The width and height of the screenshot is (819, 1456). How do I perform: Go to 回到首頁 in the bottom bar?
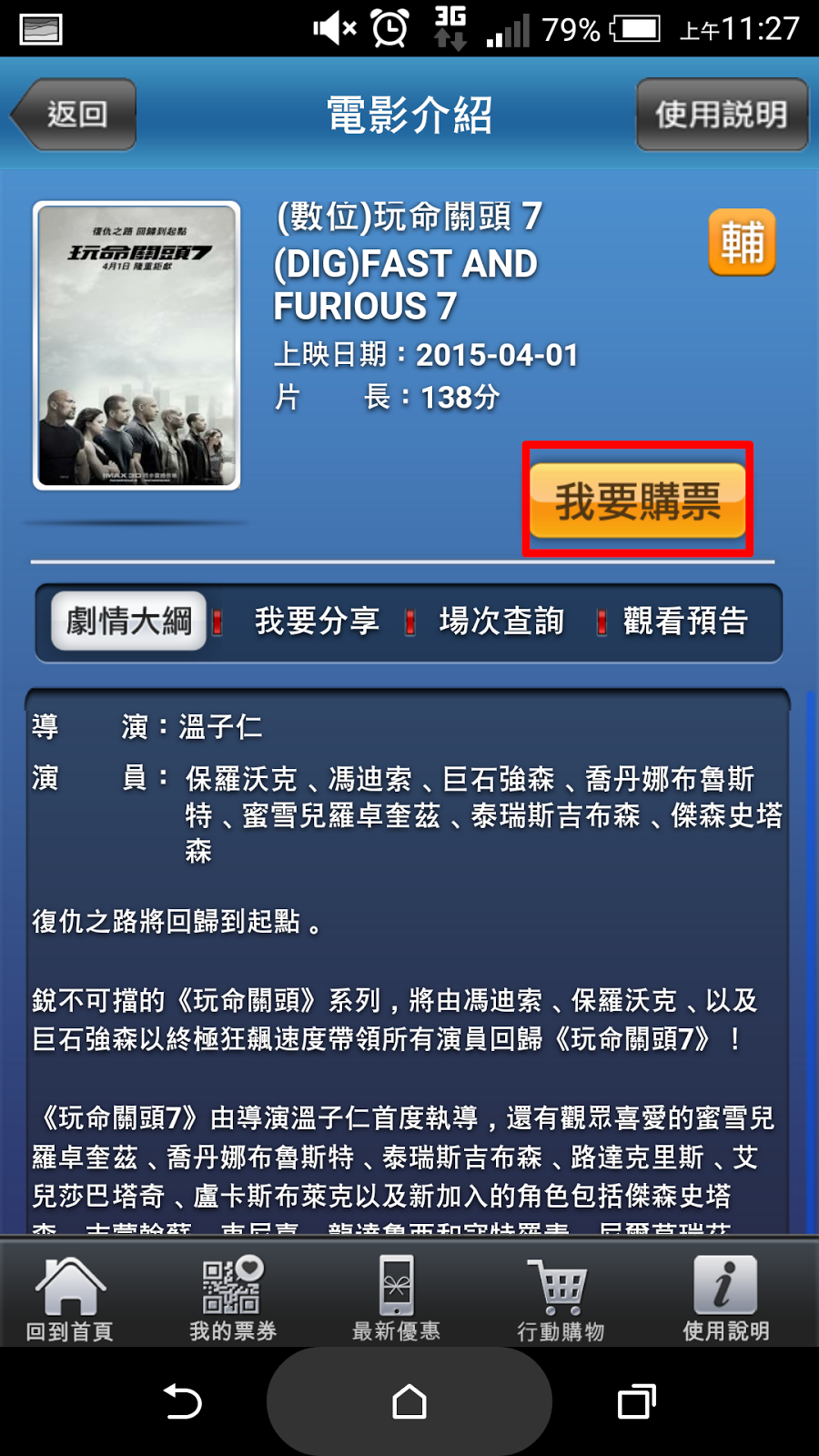(70, 1298)
